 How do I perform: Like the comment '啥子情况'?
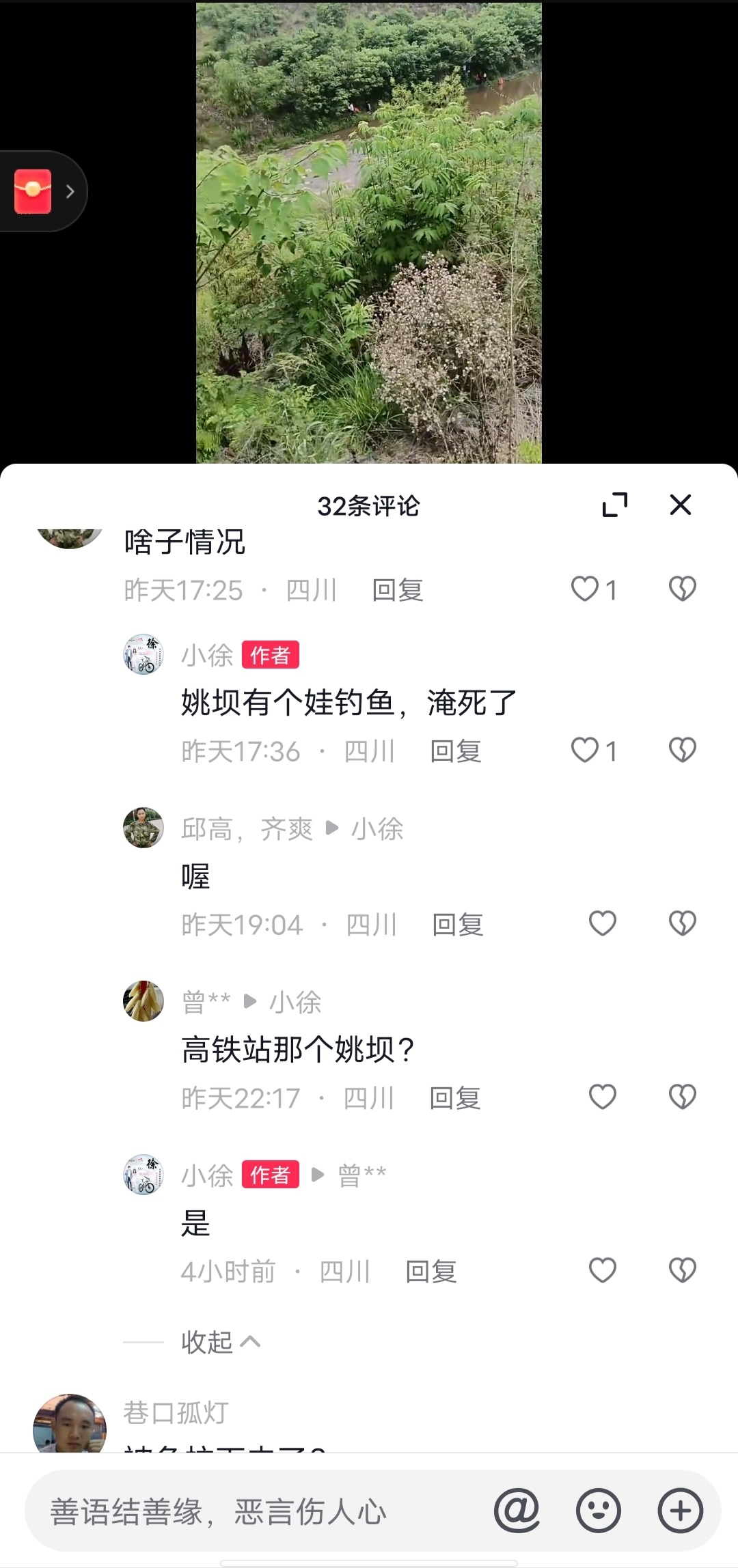[x=586, y=589]
